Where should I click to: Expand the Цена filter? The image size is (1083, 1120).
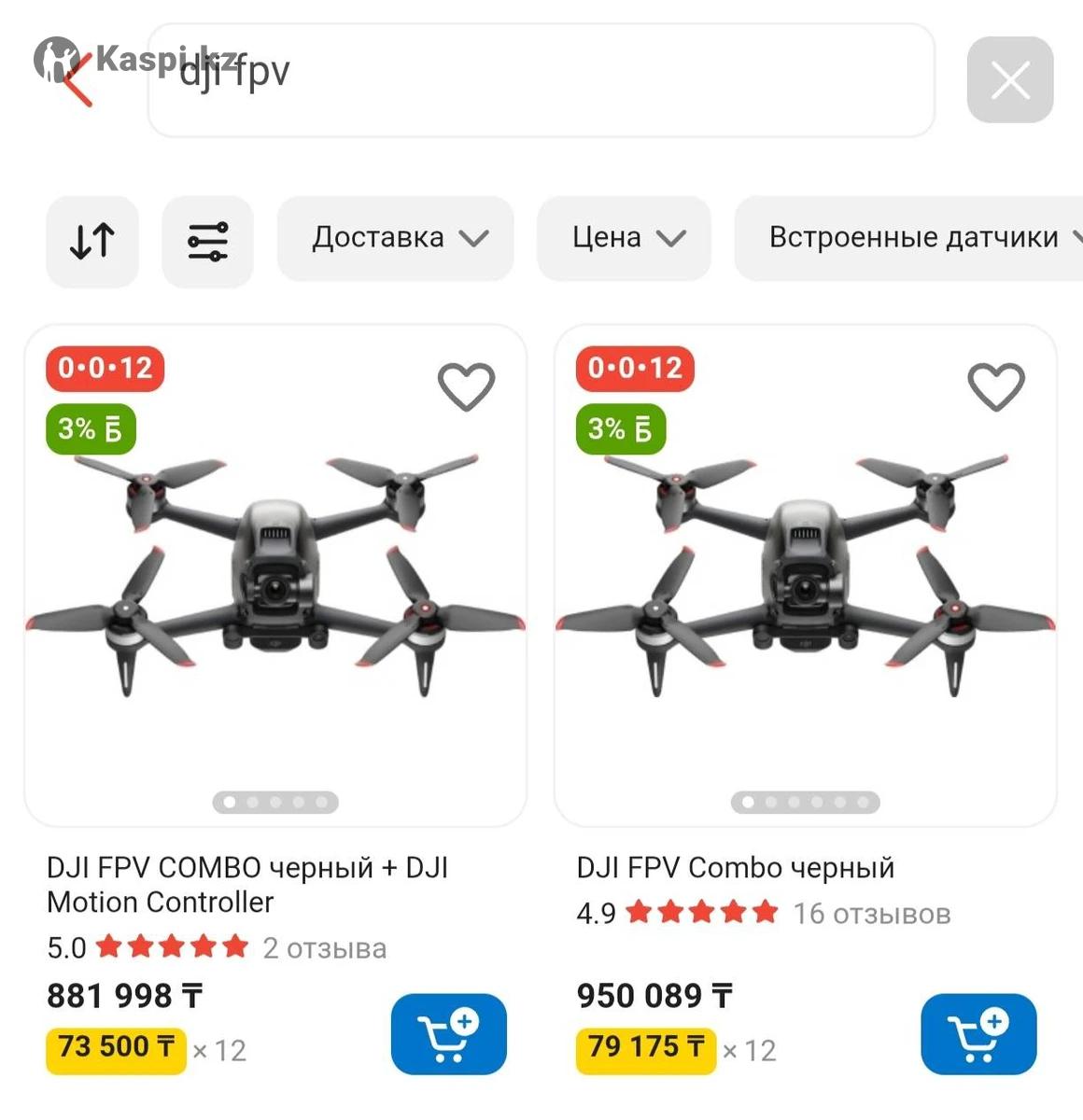click(x=624, y=239)
